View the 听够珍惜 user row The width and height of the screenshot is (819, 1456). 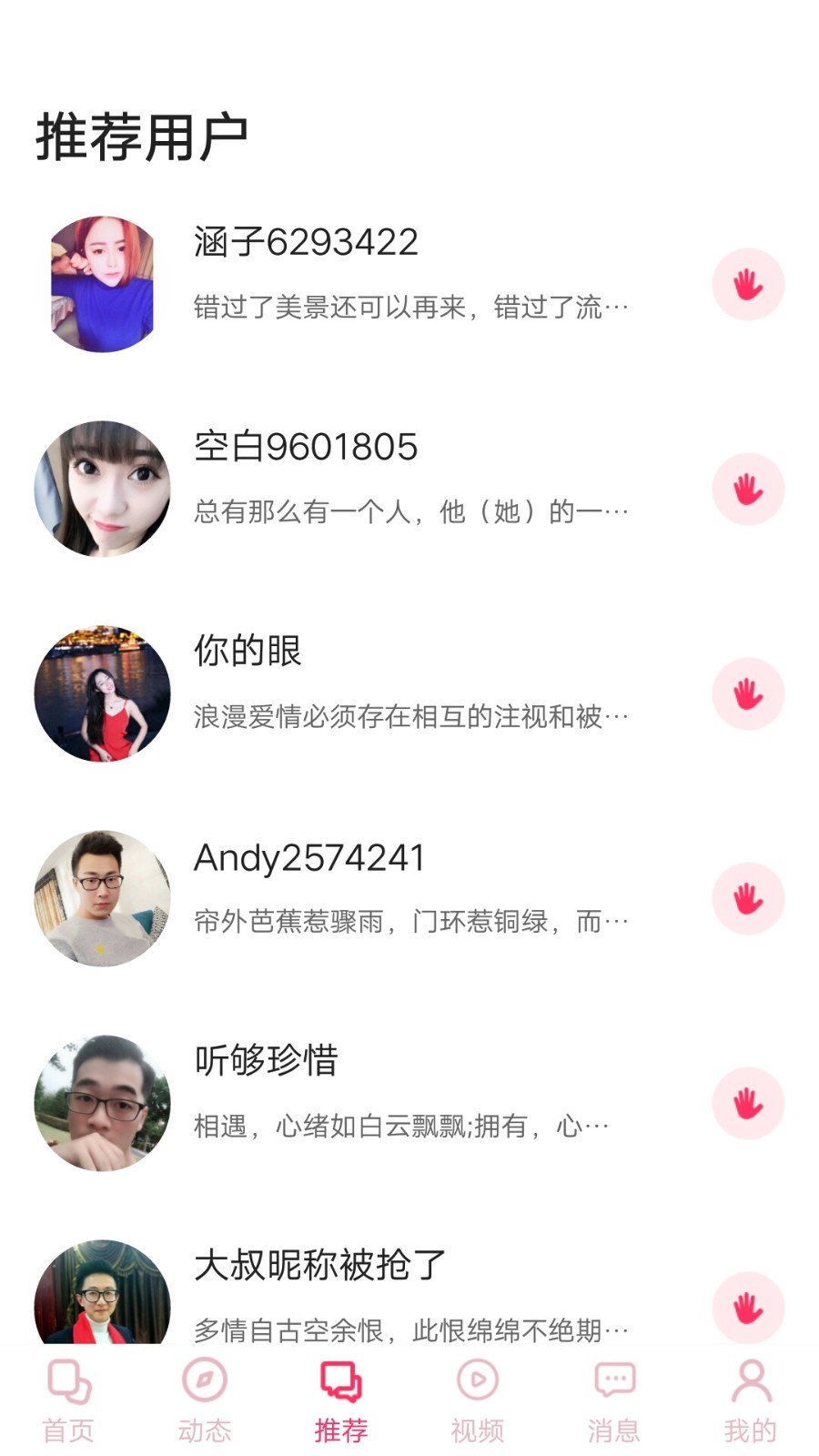coord(409,1104)
